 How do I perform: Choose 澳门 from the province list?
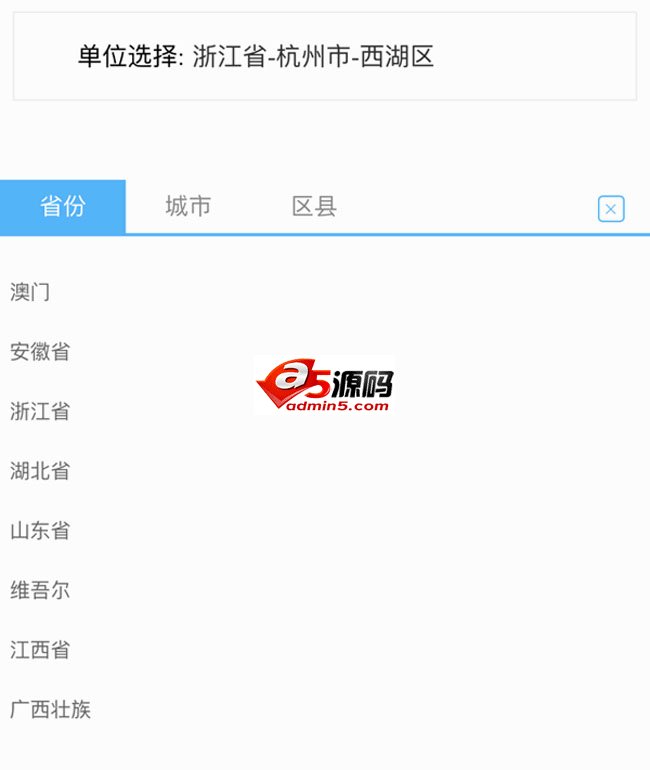[30, 292]
